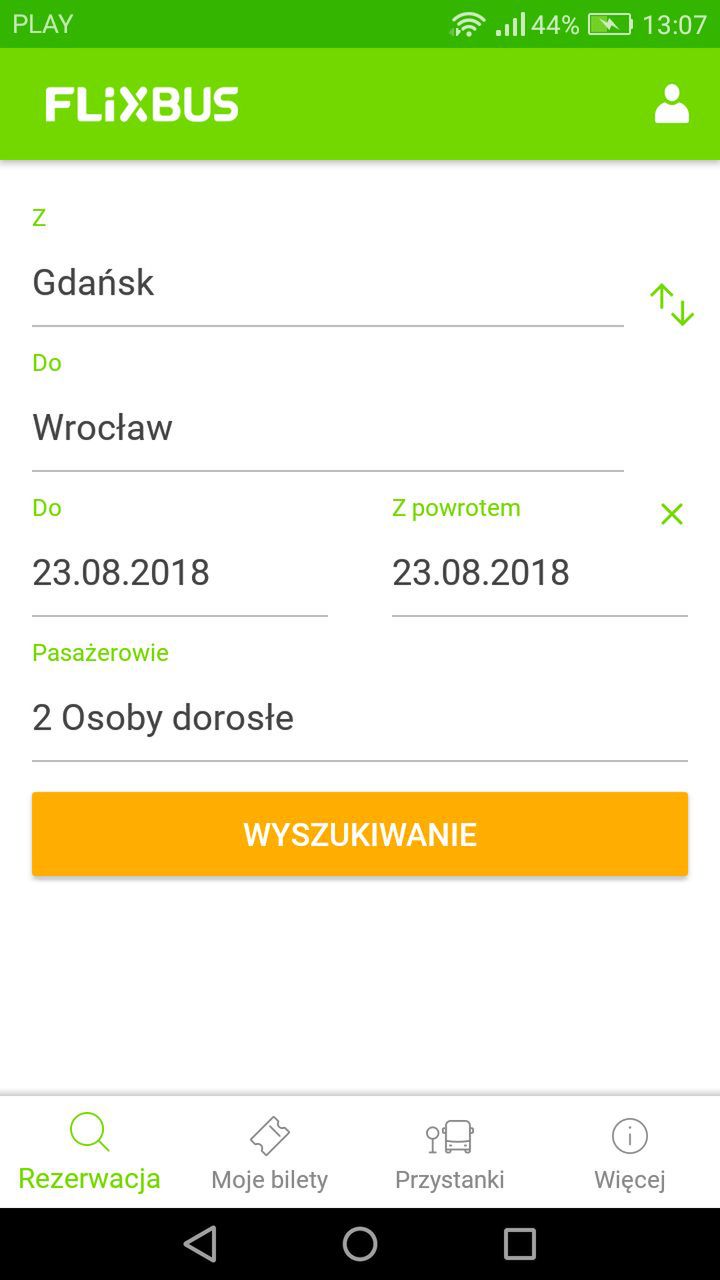Tap the system back button

200,1244
